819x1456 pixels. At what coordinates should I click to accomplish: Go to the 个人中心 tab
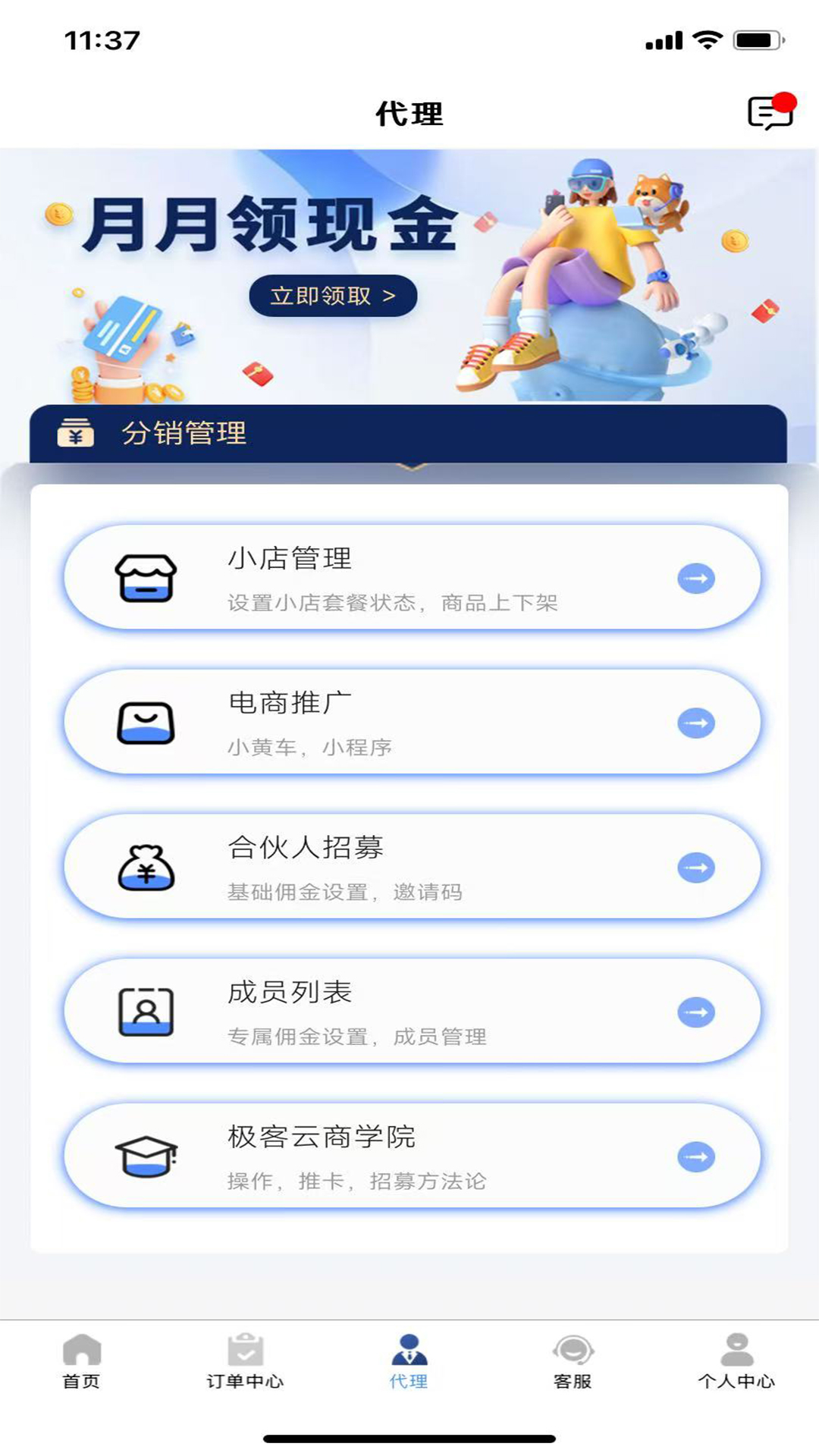coord(736,1362)
